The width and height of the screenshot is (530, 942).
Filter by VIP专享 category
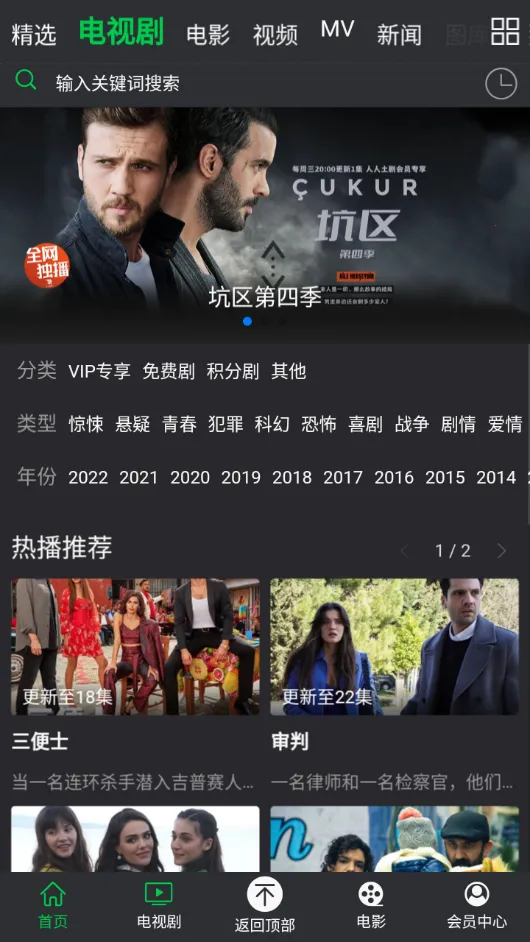pos(99,371)
